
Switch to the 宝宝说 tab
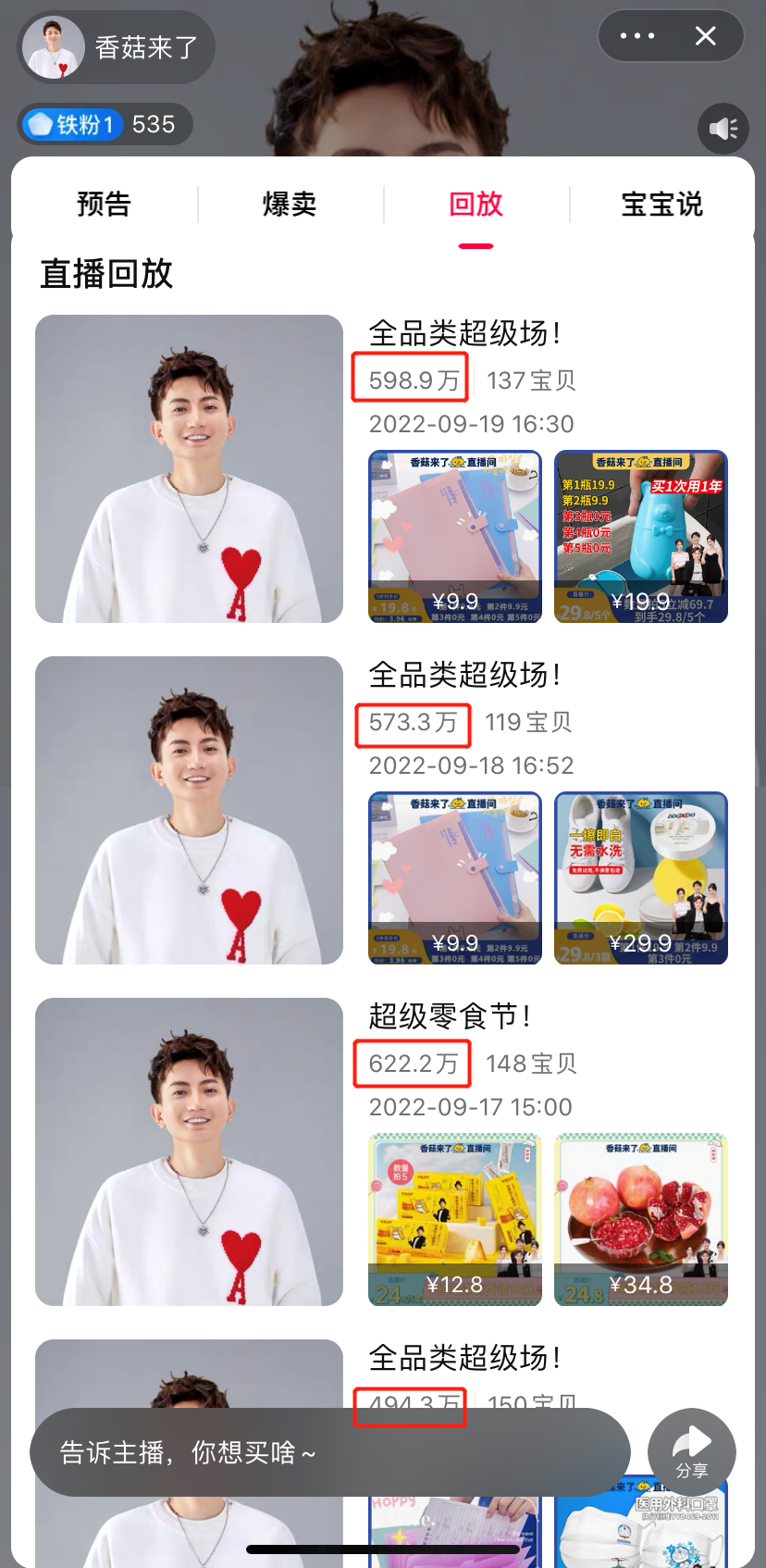[661, 204]
